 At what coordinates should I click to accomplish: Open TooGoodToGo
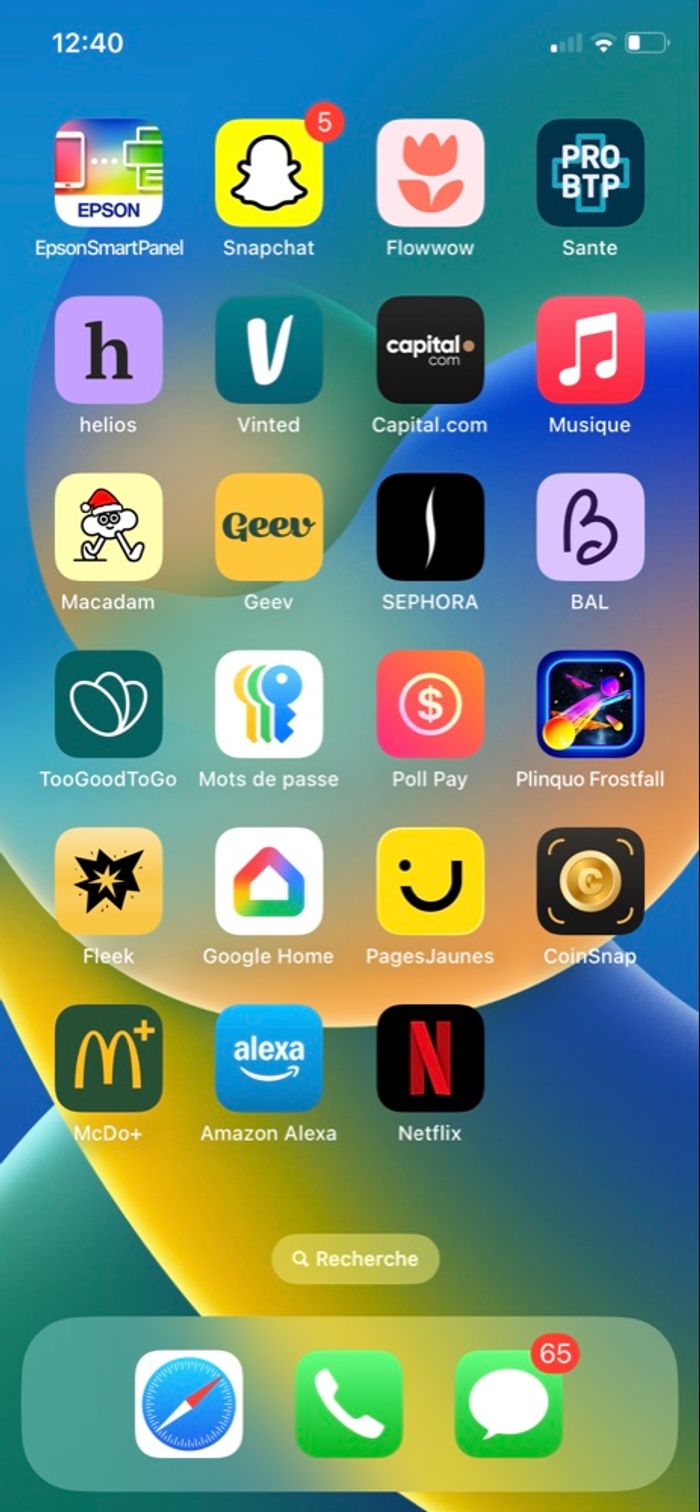[x=108, y=704]
